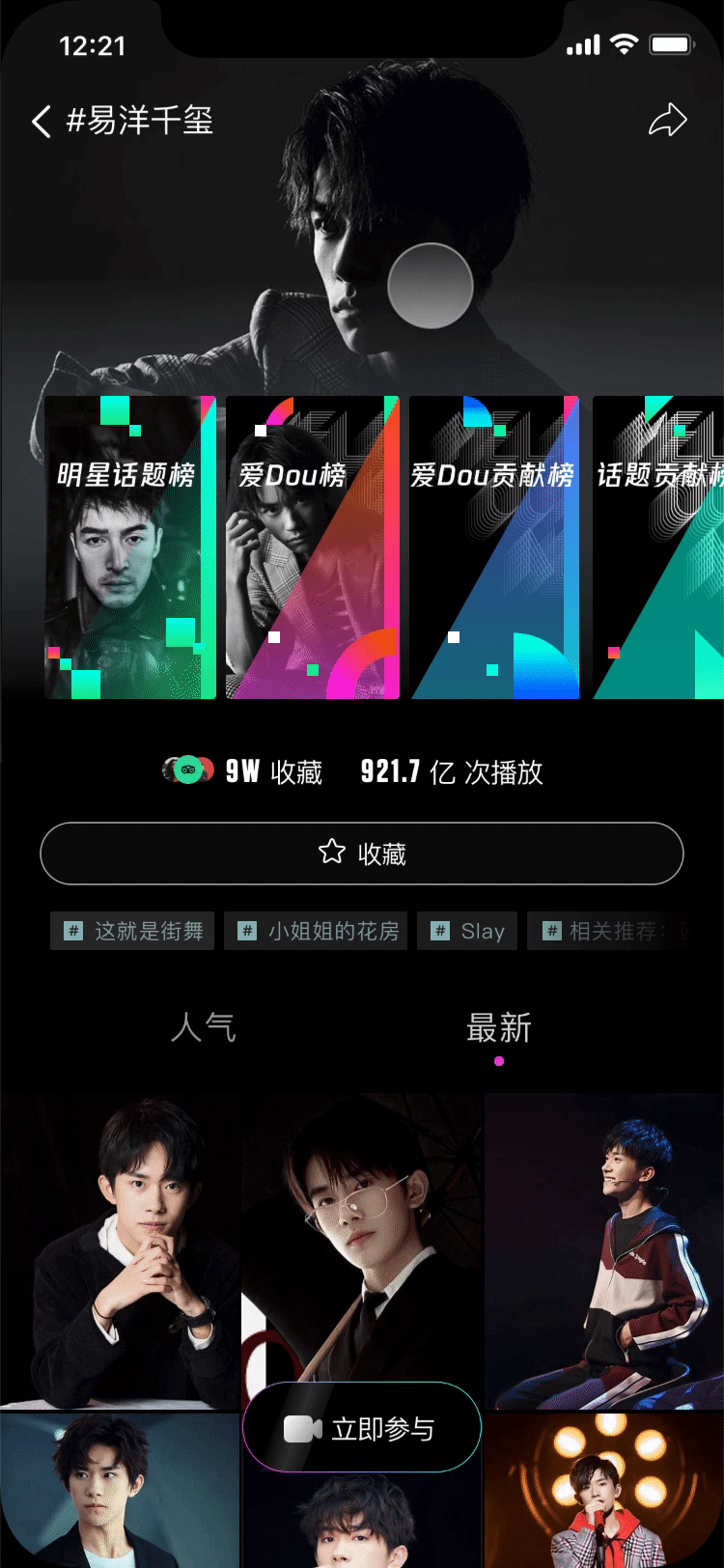724x1568 pixels.
Task: Select the 这就是街舞 hashtag chip
Action: (x=132, y=931)
